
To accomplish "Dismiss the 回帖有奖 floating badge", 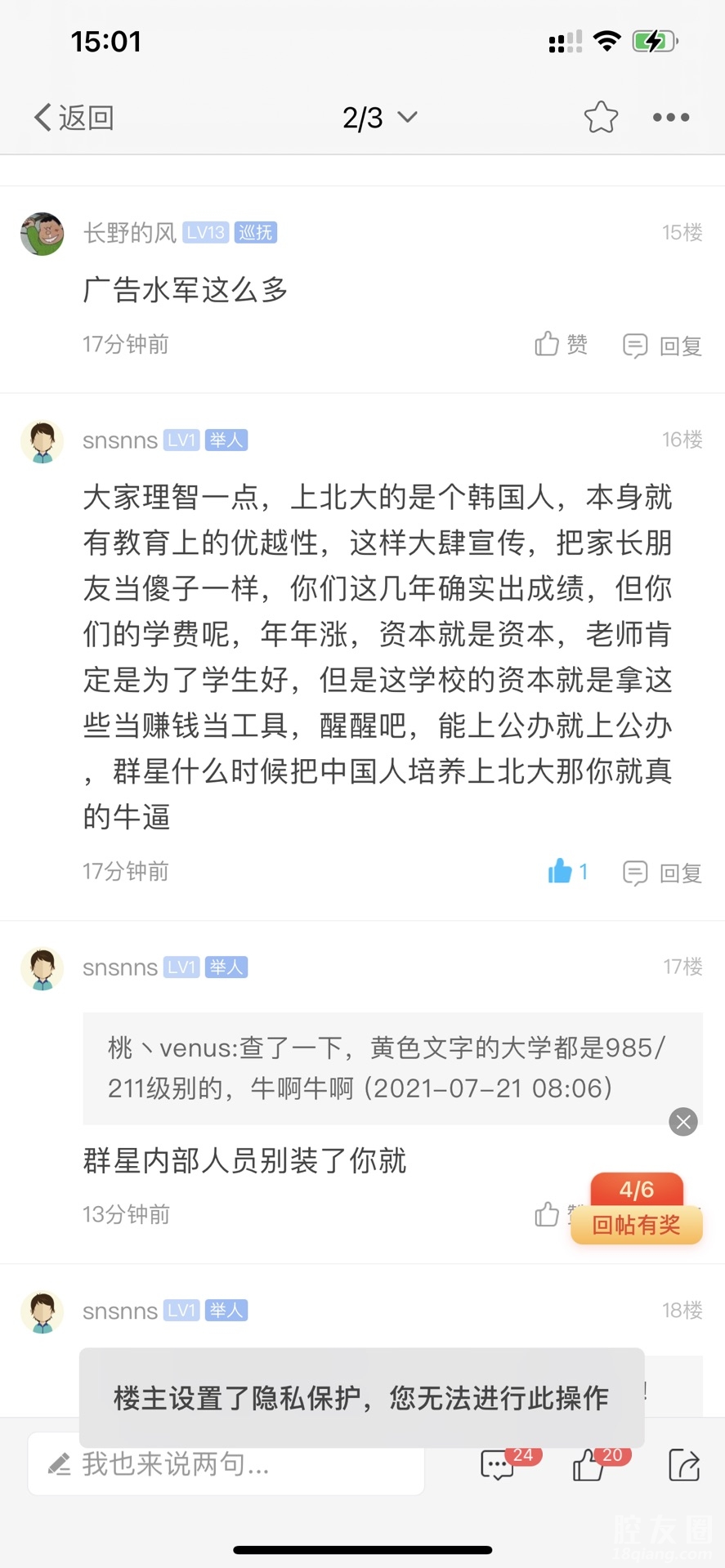I will [x=683, y=1122].
